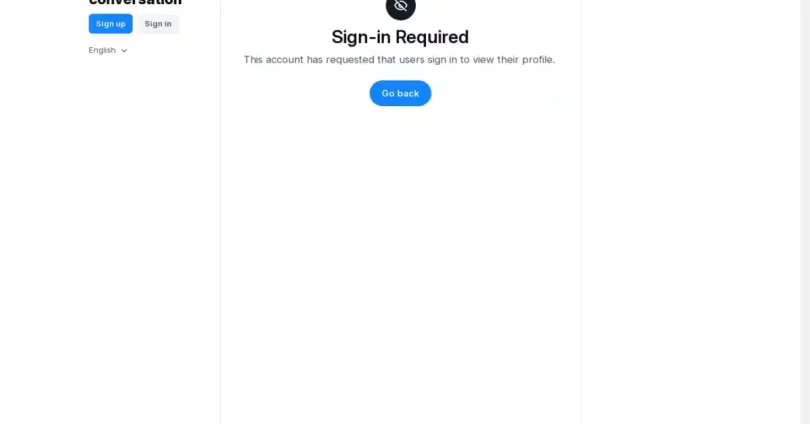Screen dimensions: 810x424
Task: Tap the Go back button
Action: [400, 93]
